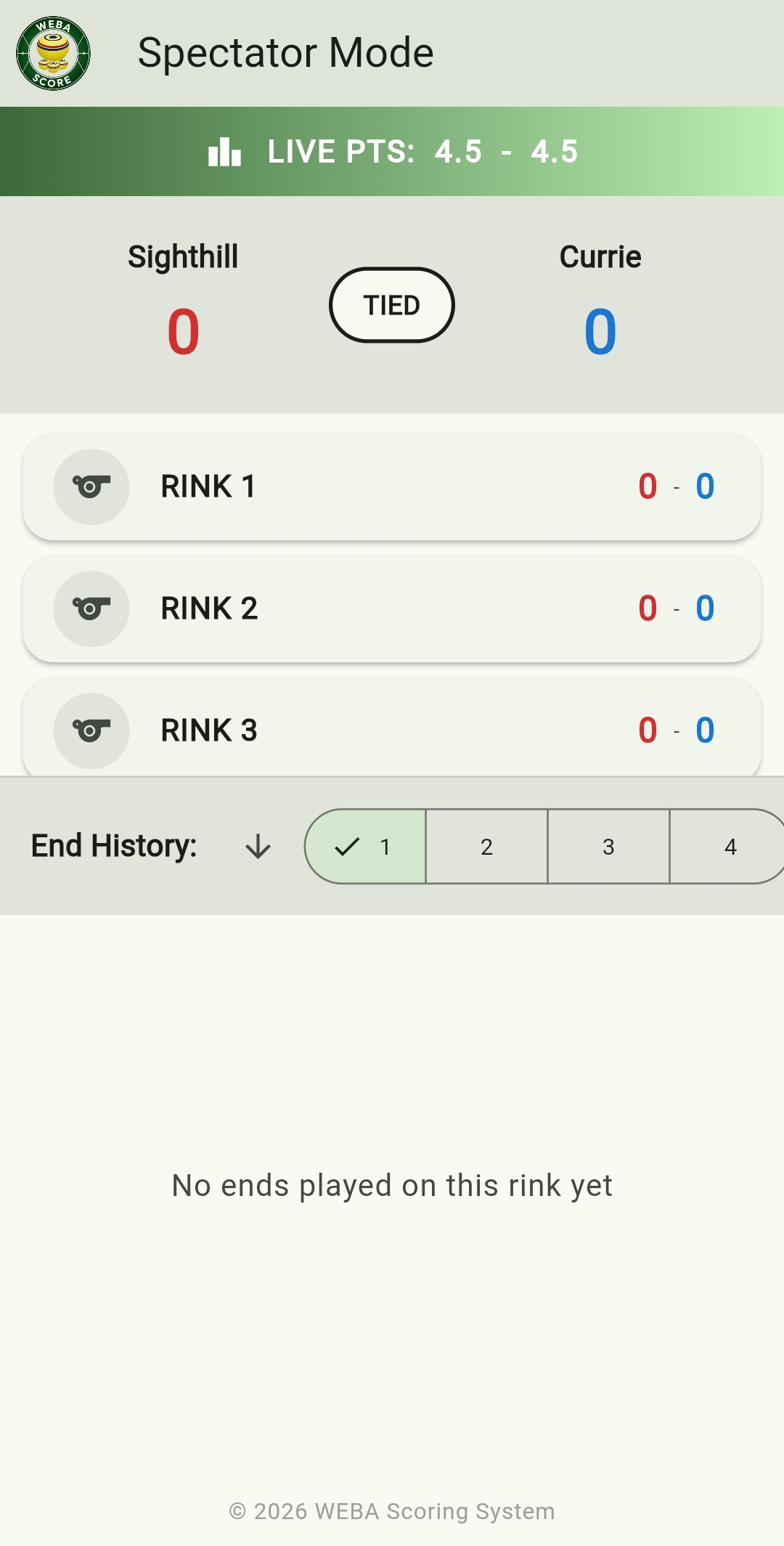This screenshot has width=784, height=1546.
Task: Select the RINK 2 card
Action: pyautogui.click(x=392, y=609)
